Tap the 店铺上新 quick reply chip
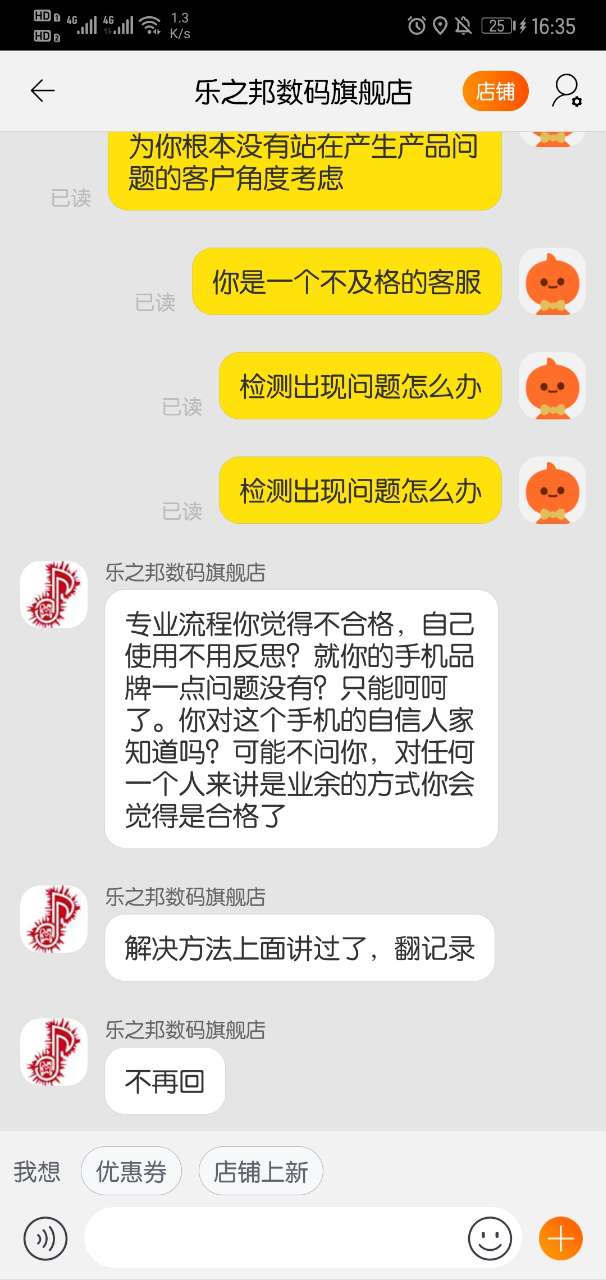 tap(261, 1171)
